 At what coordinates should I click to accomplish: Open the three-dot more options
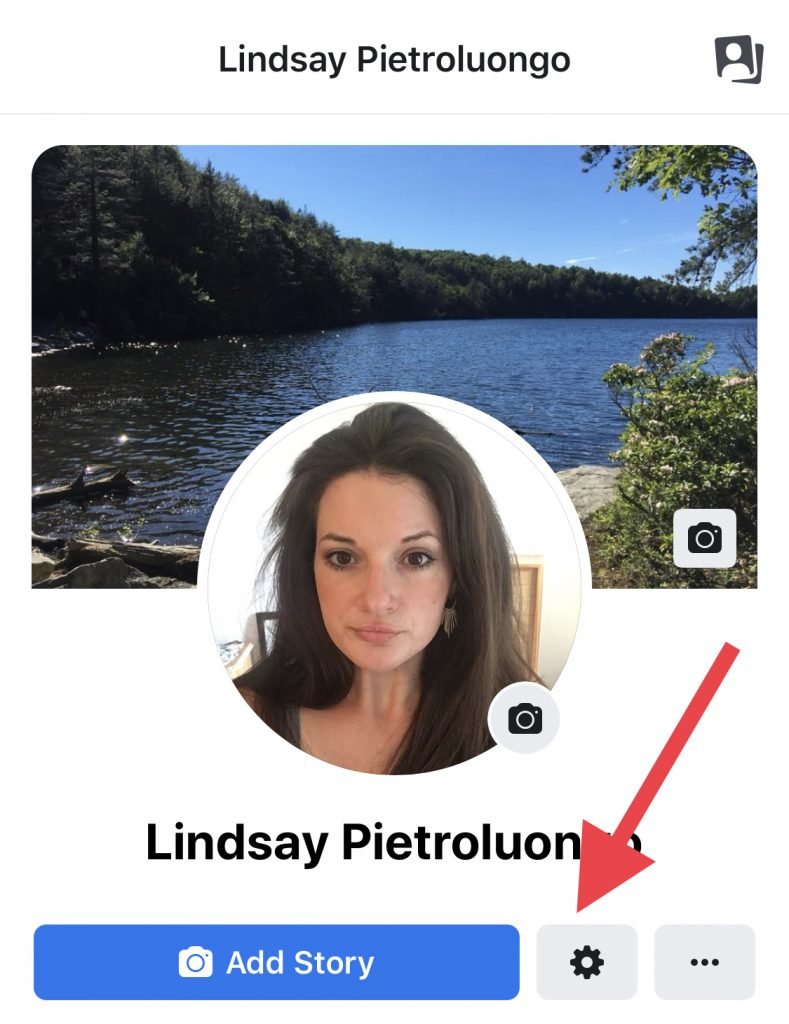click(x=705, y=962)
